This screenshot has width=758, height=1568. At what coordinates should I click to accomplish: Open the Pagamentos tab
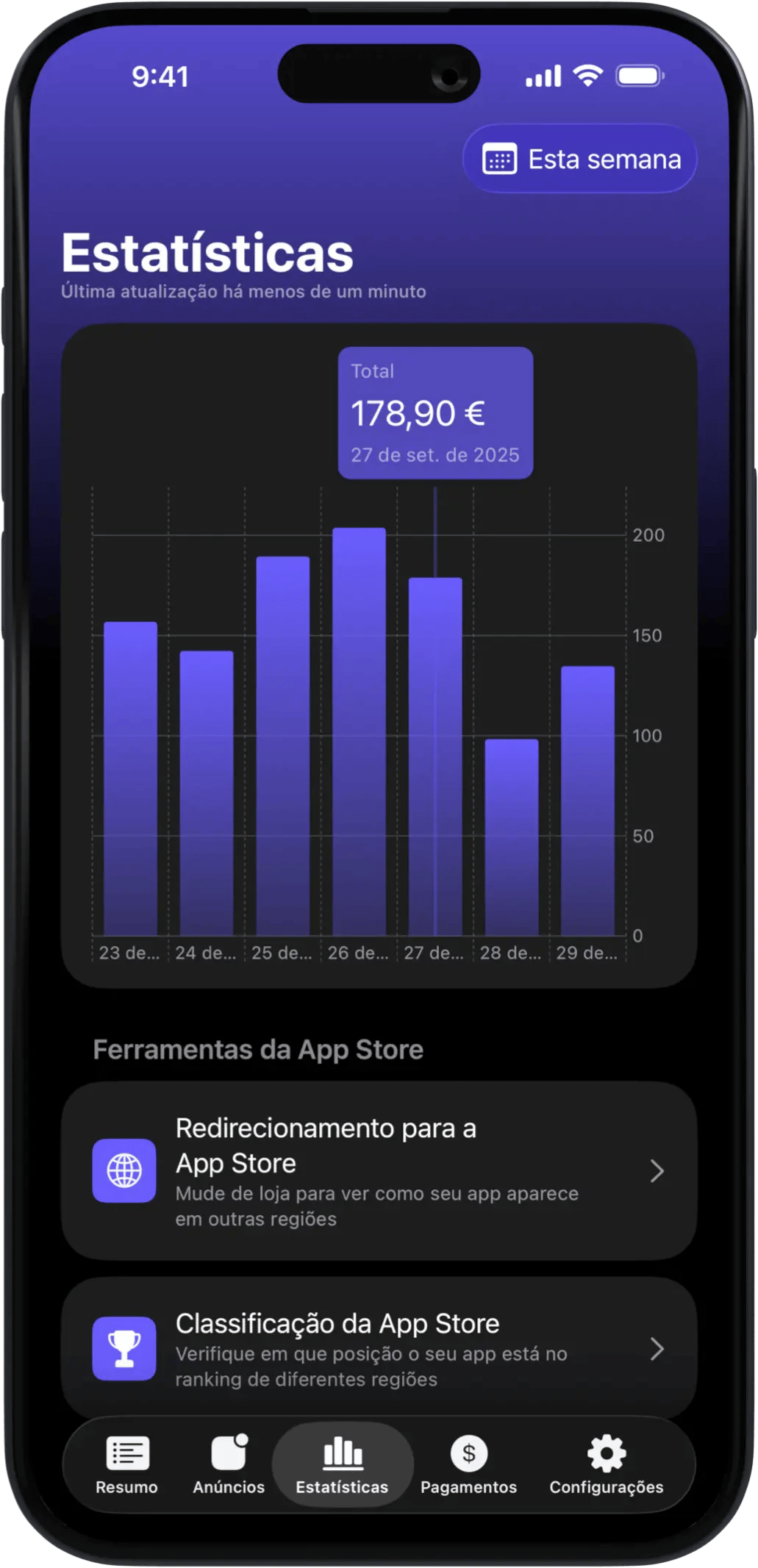(468, 1465)
